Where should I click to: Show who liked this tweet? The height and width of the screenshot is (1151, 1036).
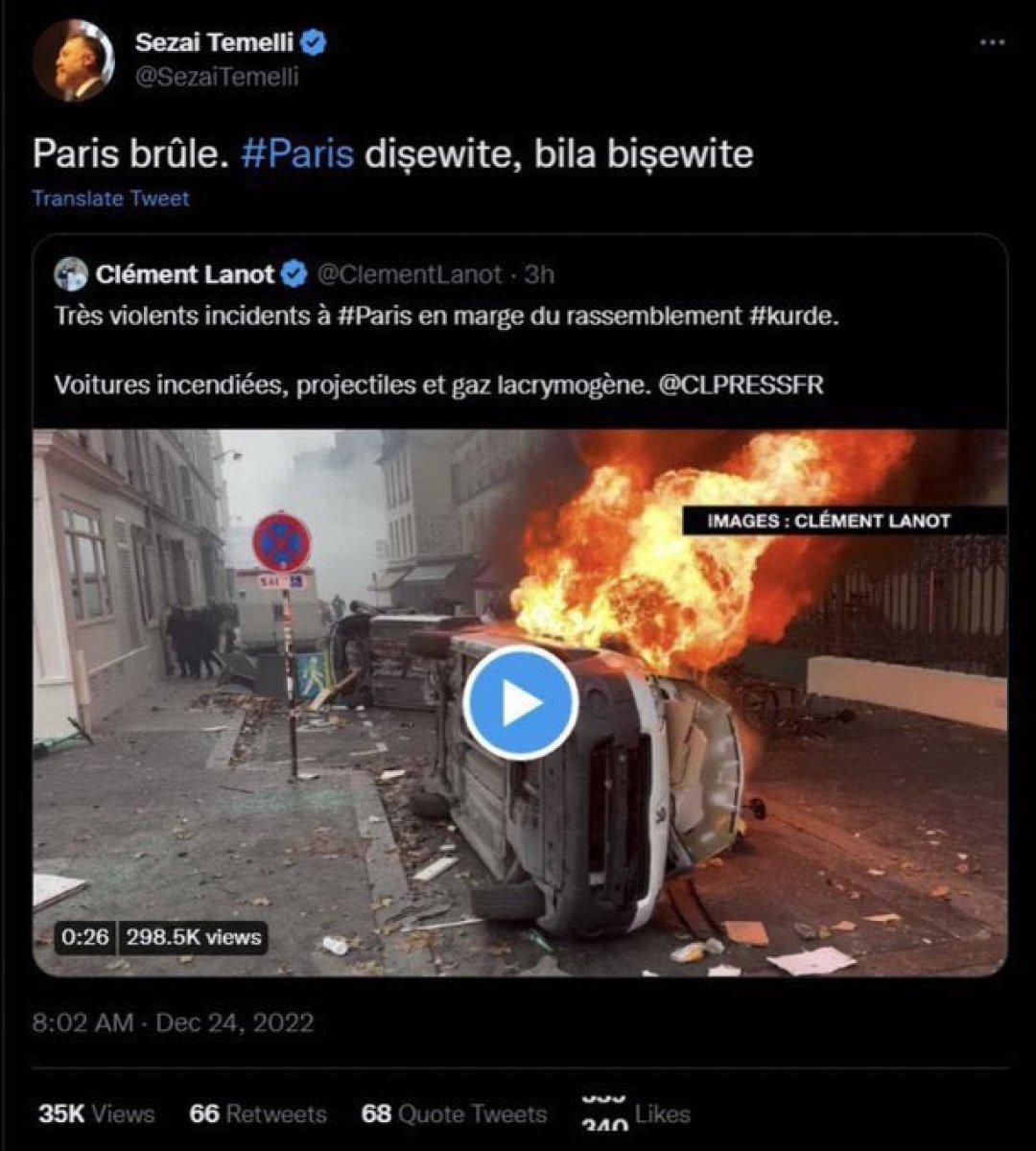coord(638,1114)
